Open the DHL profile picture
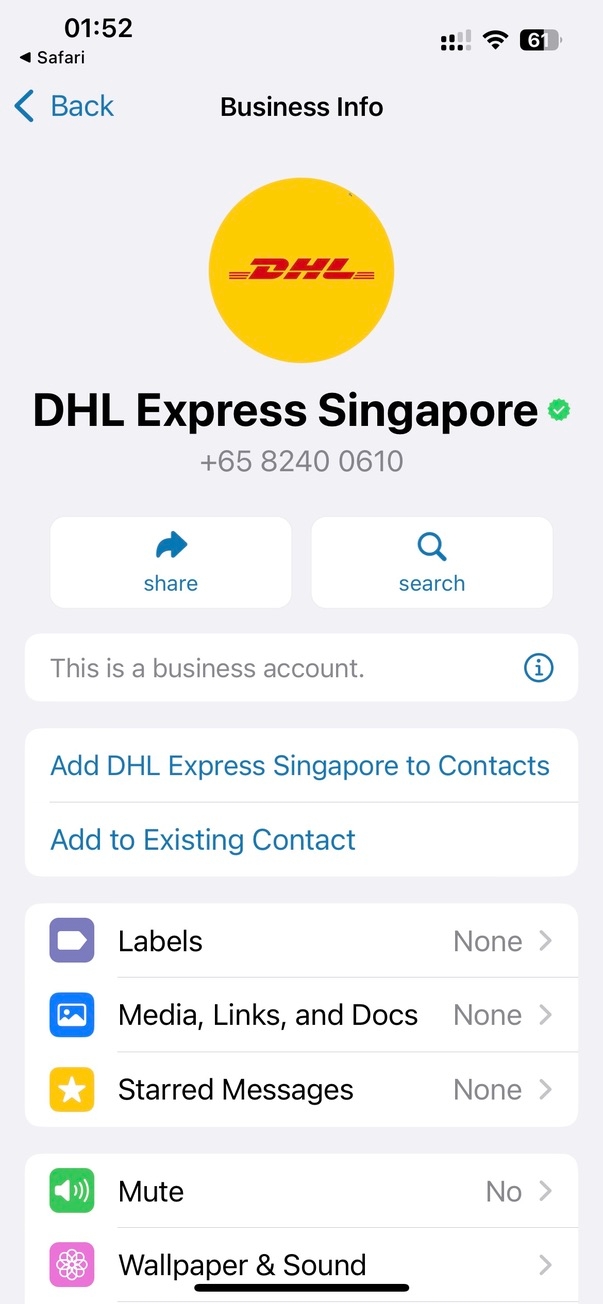603x1304 pixels. coord(301,270)
